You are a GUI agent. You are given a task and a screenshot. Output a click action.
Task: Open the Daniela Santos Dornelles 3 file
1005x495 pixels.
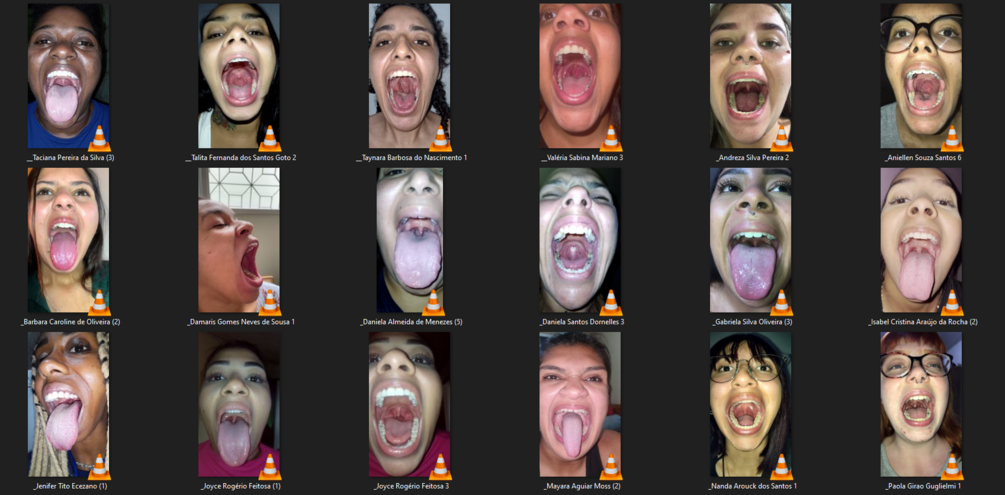(580, 241)
